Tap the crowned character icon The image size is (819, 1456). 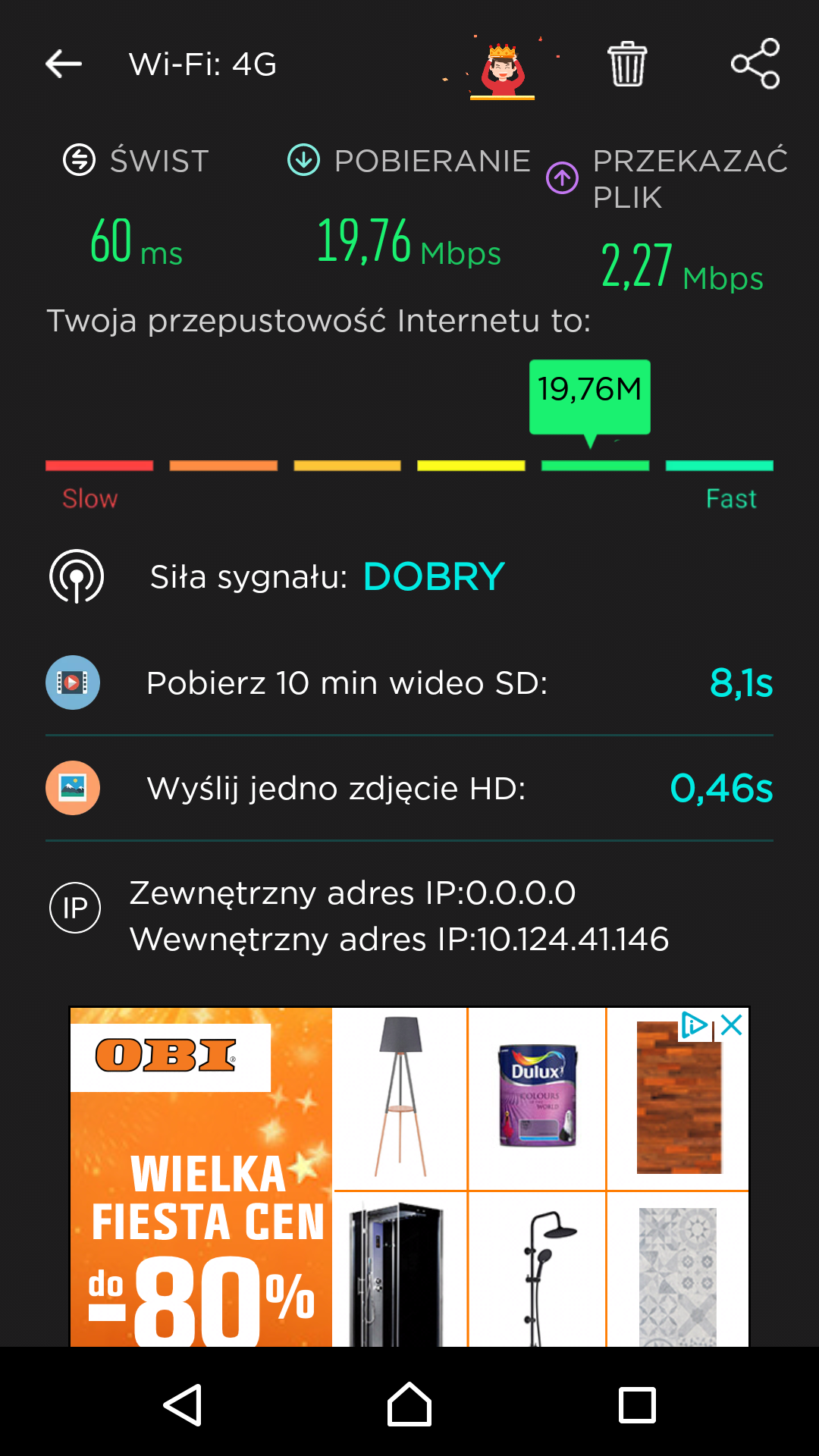click(502, 70)
